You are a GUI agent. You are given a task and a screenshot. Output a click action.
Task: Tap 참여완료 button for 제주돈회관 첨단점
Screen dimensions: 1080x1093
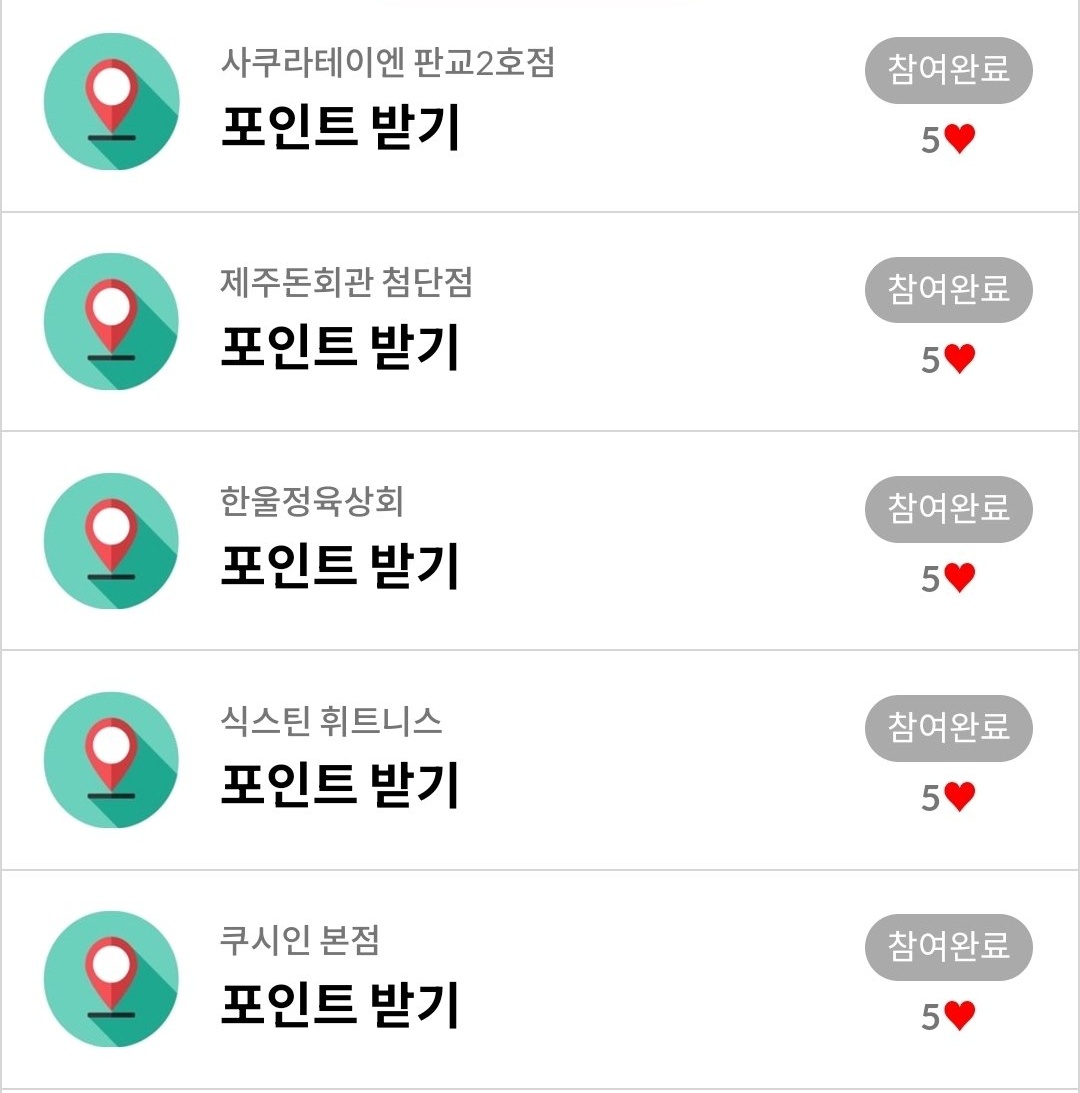[x=948, y=289]
